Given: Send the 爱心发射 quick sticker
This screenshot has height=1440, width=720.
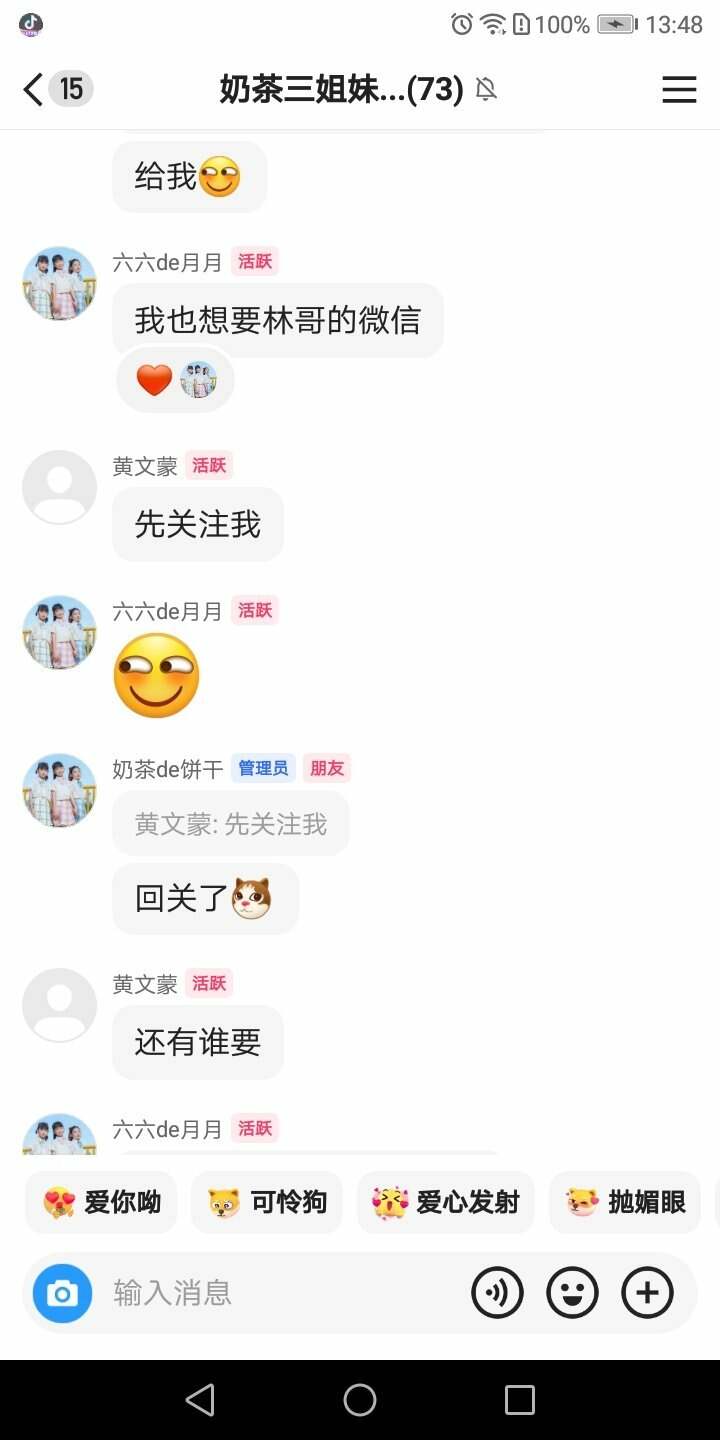Looking at the screenshot, I should coord(445,1202).
